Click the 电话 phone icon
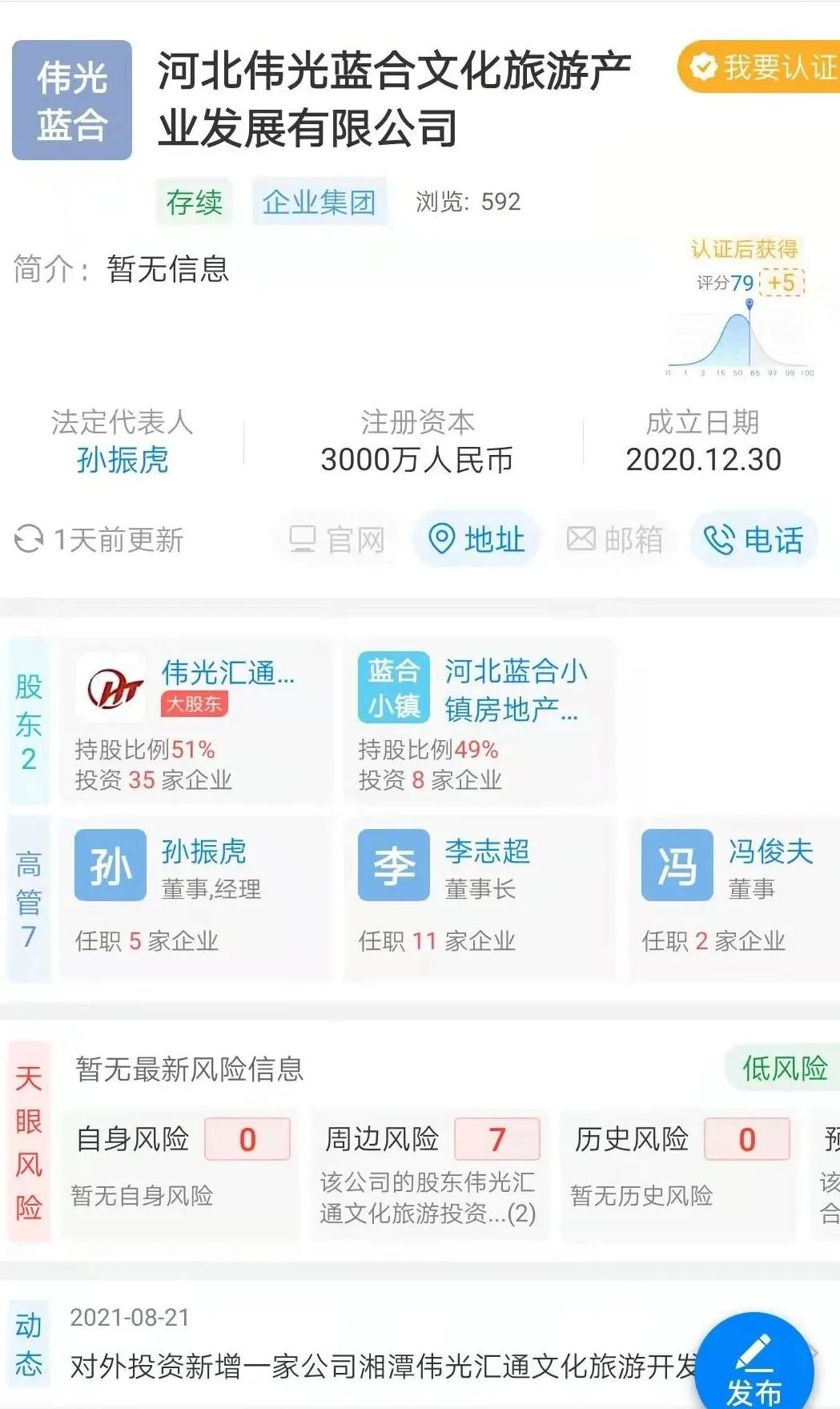The width and height of the screenshot is (840, 1409). [721, 540]
